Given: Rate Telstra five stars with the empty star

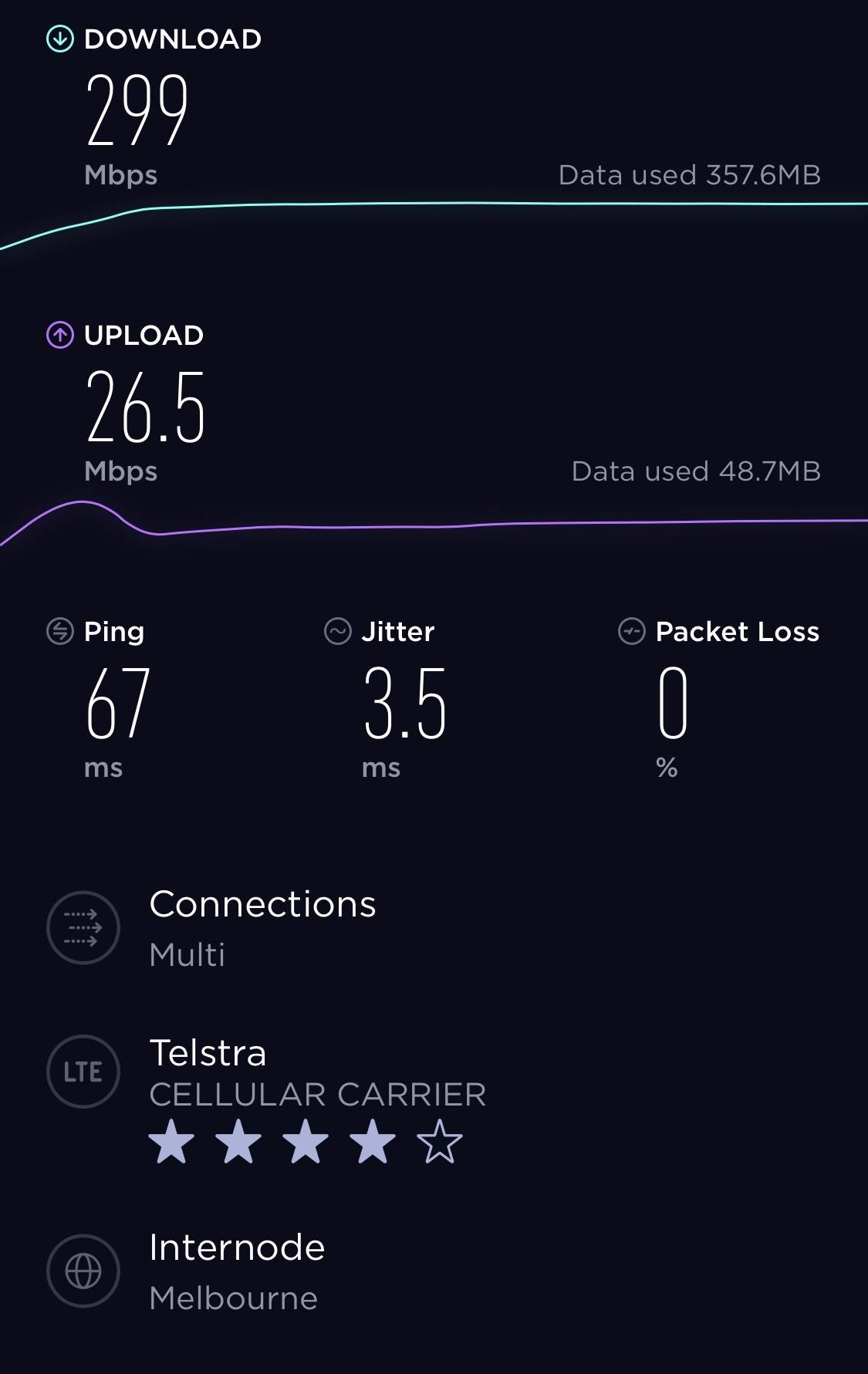Looking at the screenshot, I should (x=440, y=1142).
